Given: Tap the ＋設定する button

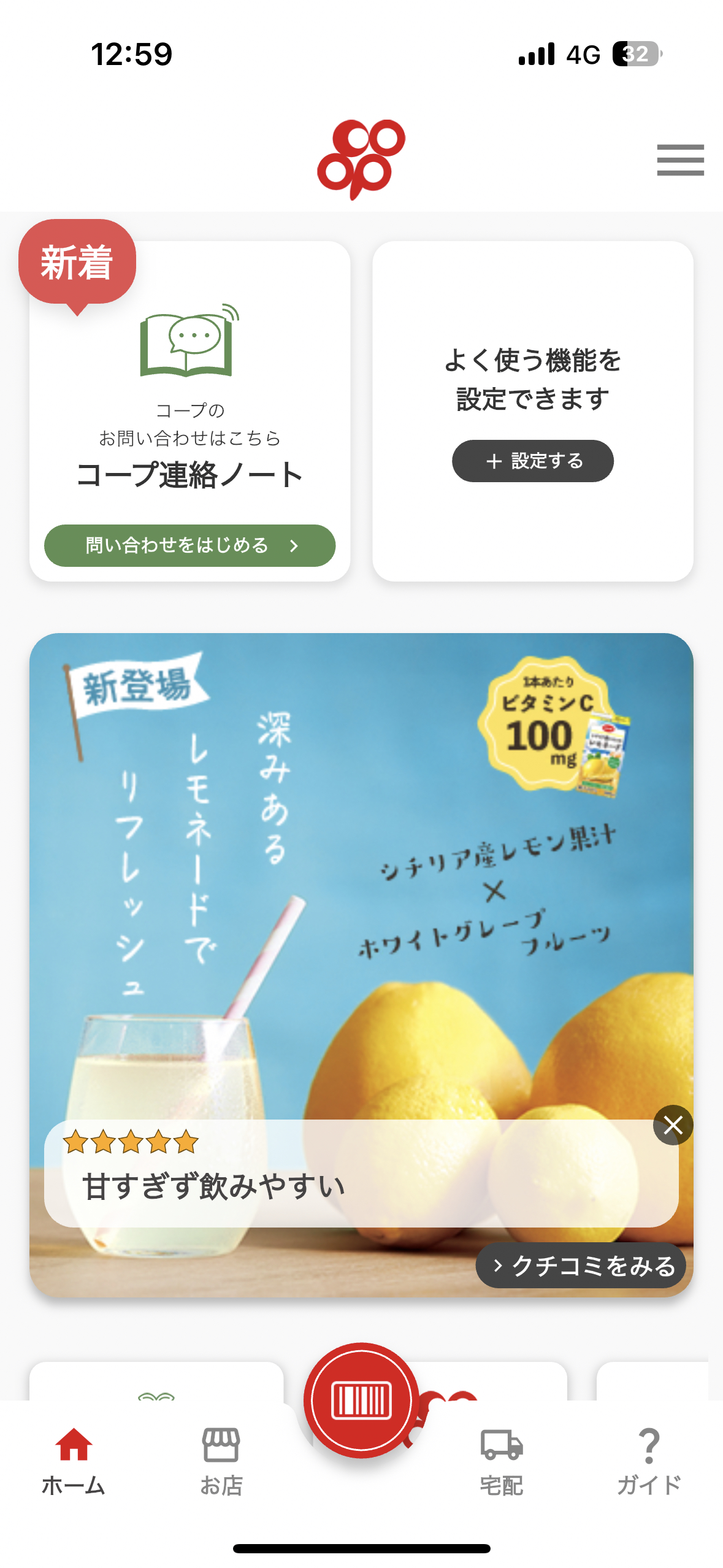Looking at the screenshot, I should (532, 461).
